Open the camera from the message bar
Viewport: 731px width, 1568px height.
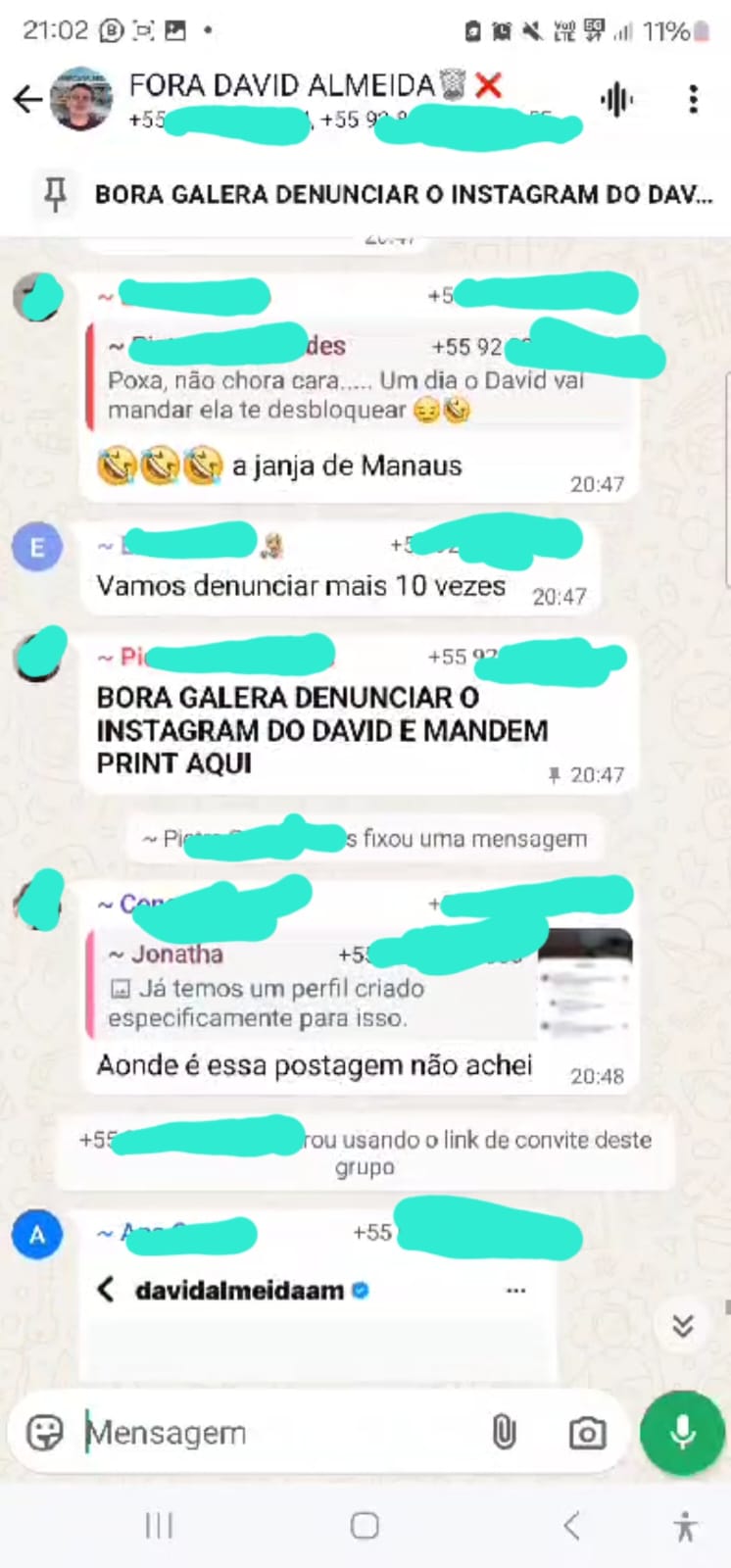(x=587, y=1433)
